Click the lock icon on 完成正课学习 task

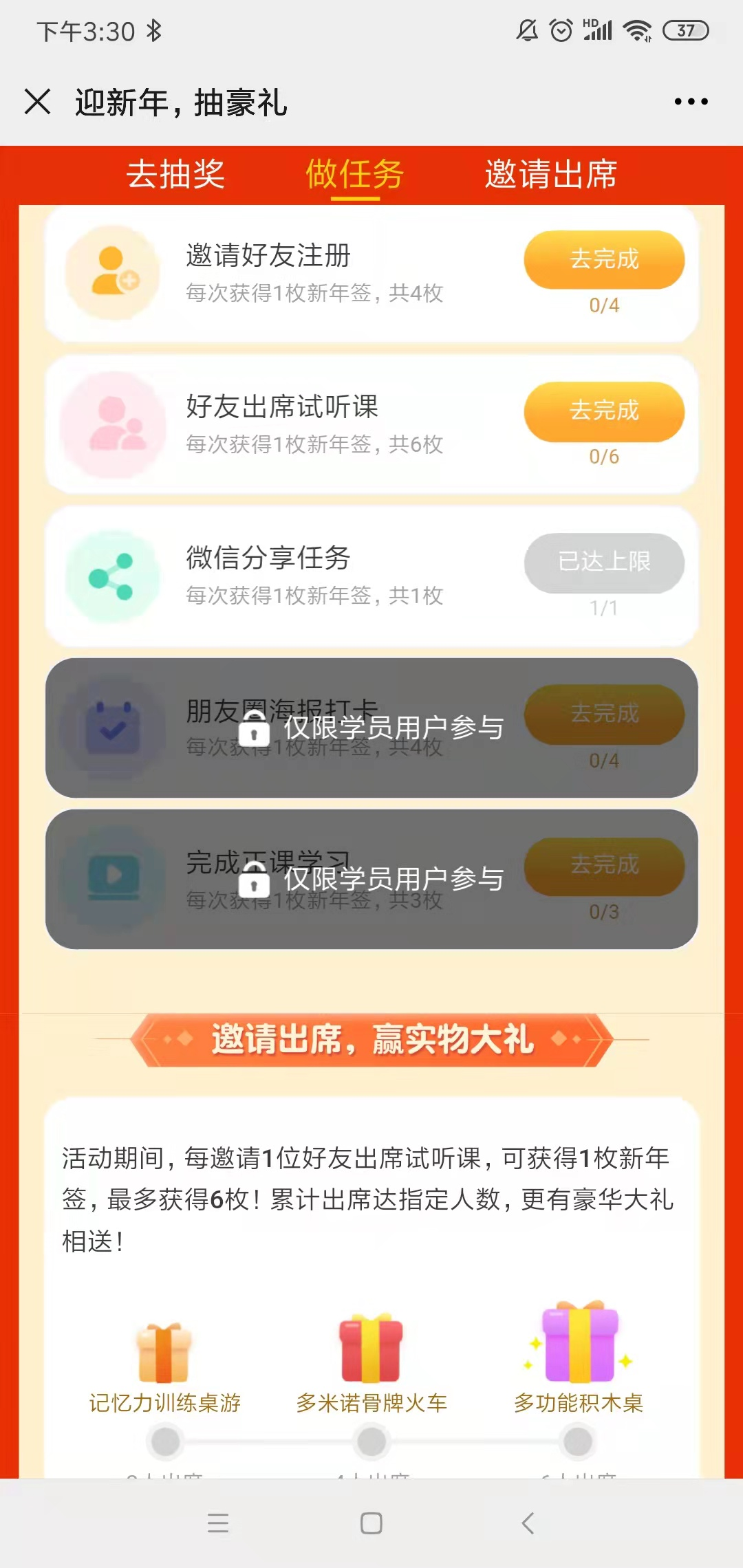coord(254,879)
